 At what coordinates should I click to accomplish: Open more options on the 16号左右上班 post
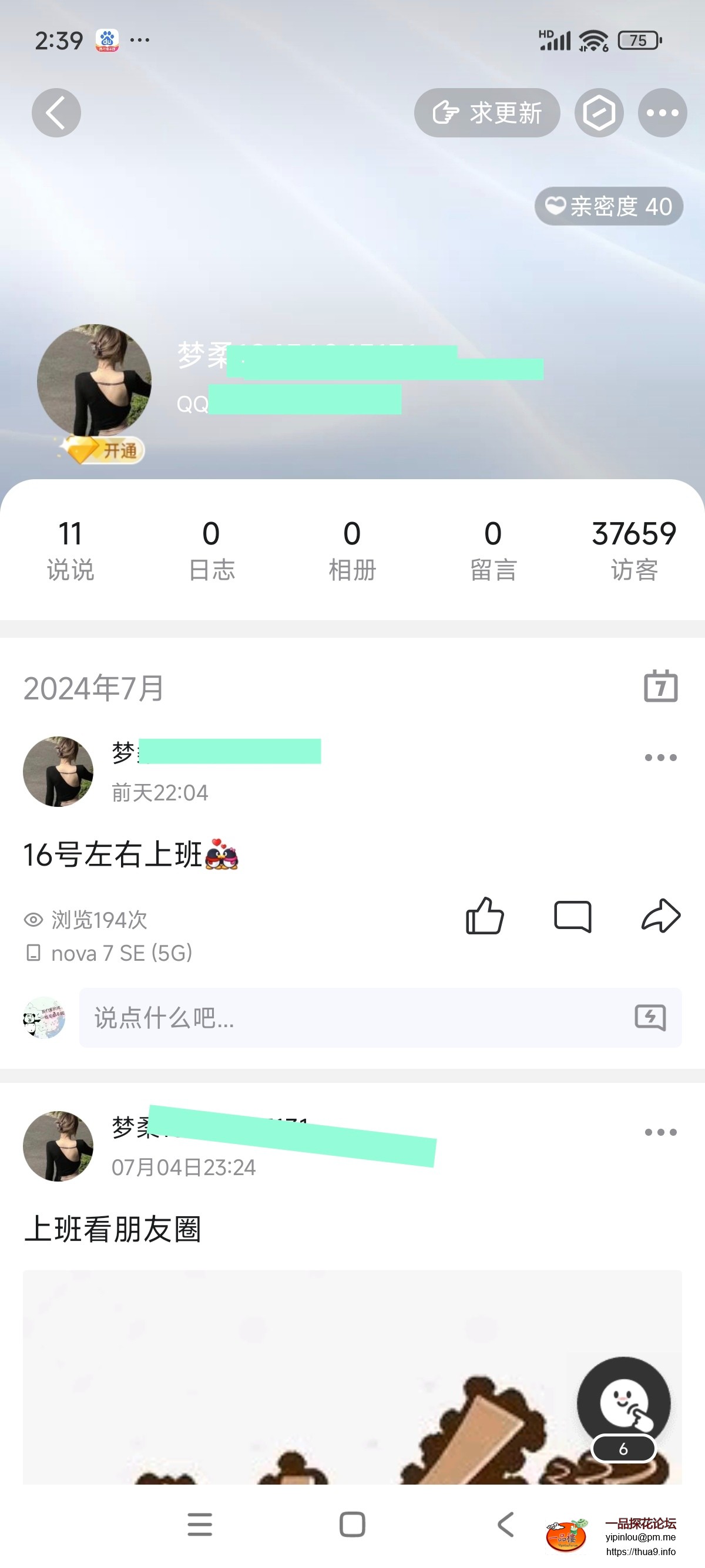click(x=660, y=757)
